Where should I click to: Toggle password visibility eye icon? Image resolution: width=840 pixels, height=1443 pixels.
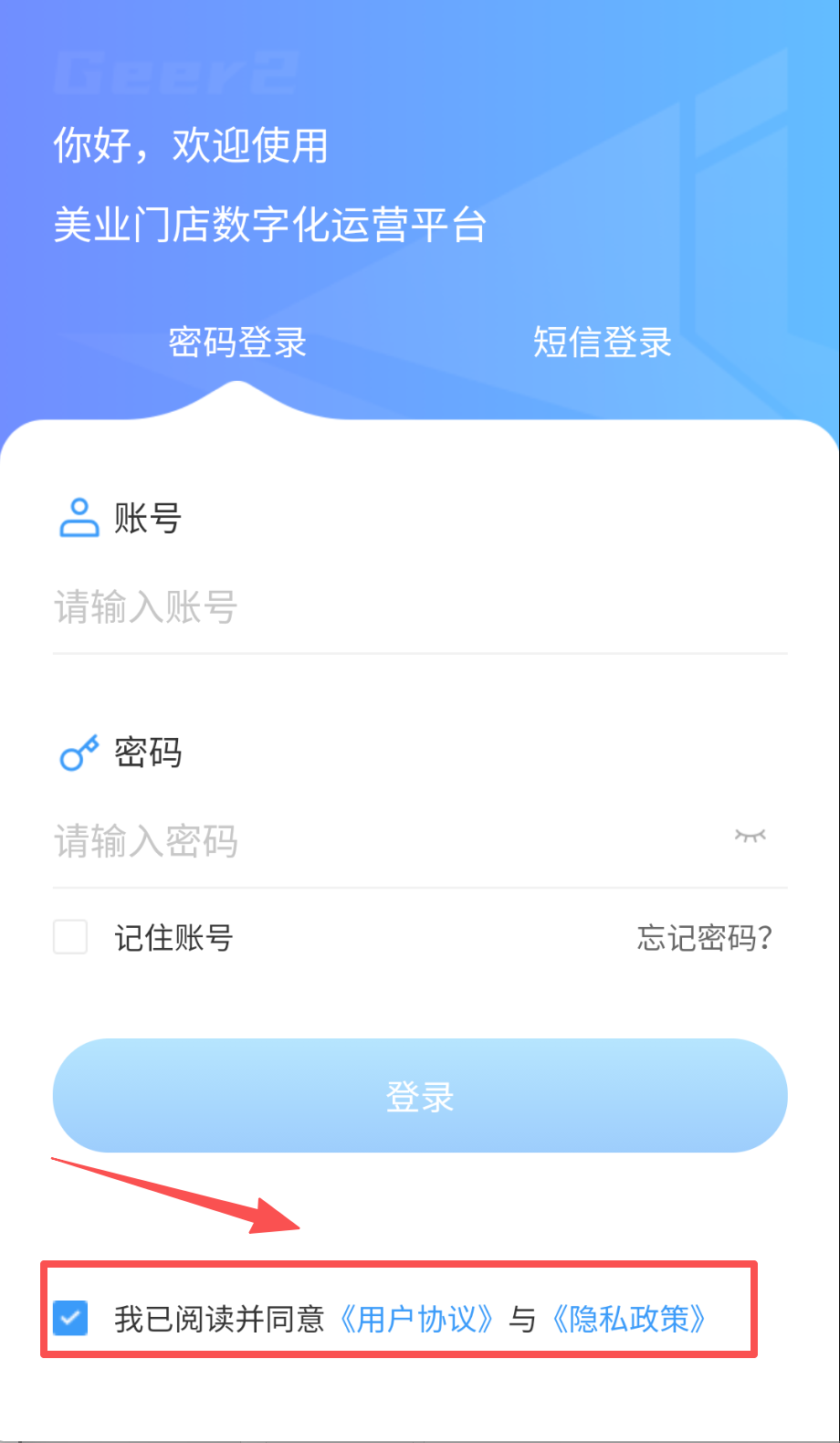pyautogui.click(x=750, y=836)
